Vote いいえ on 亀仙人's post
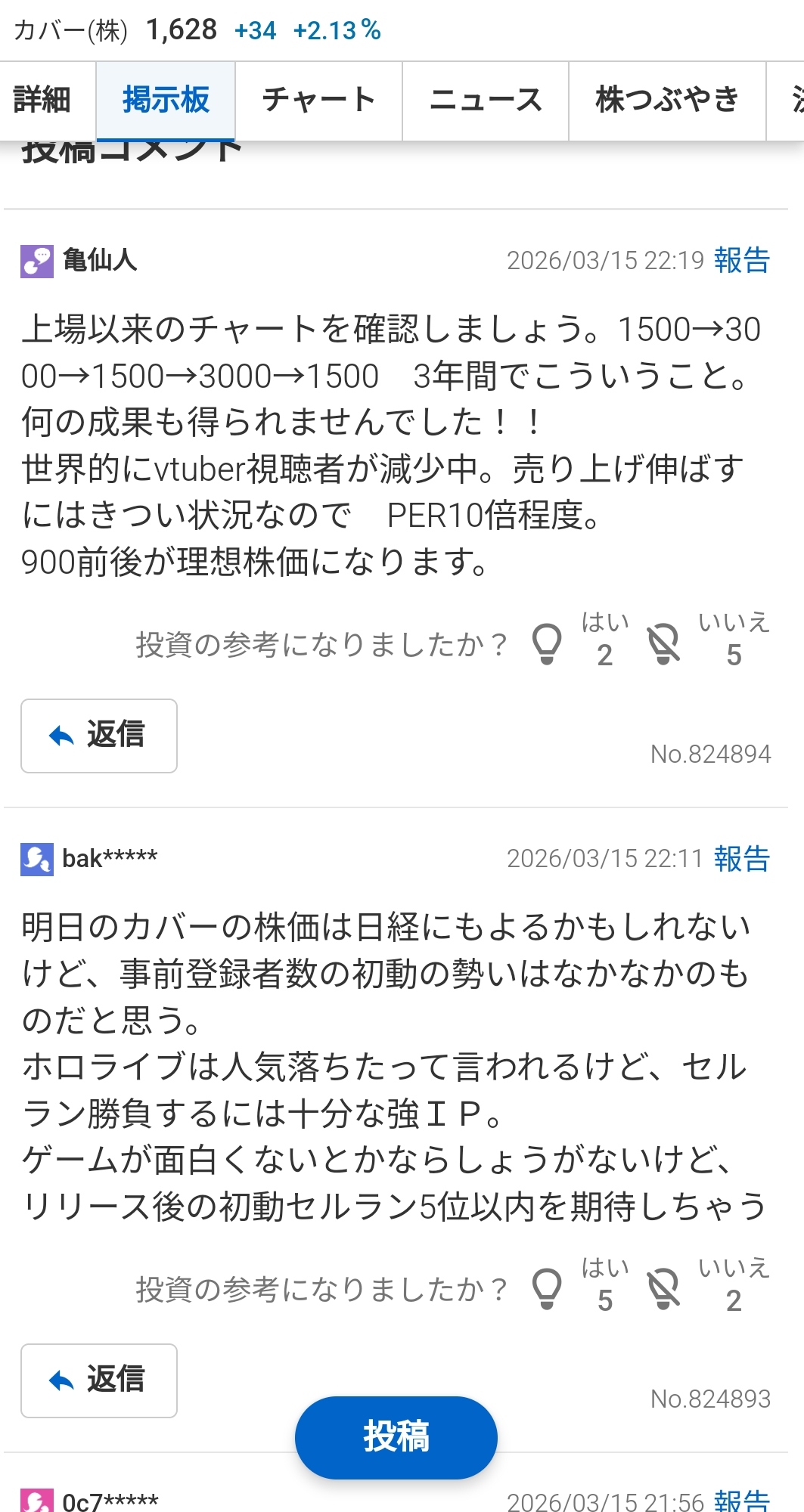 (664, 644)
